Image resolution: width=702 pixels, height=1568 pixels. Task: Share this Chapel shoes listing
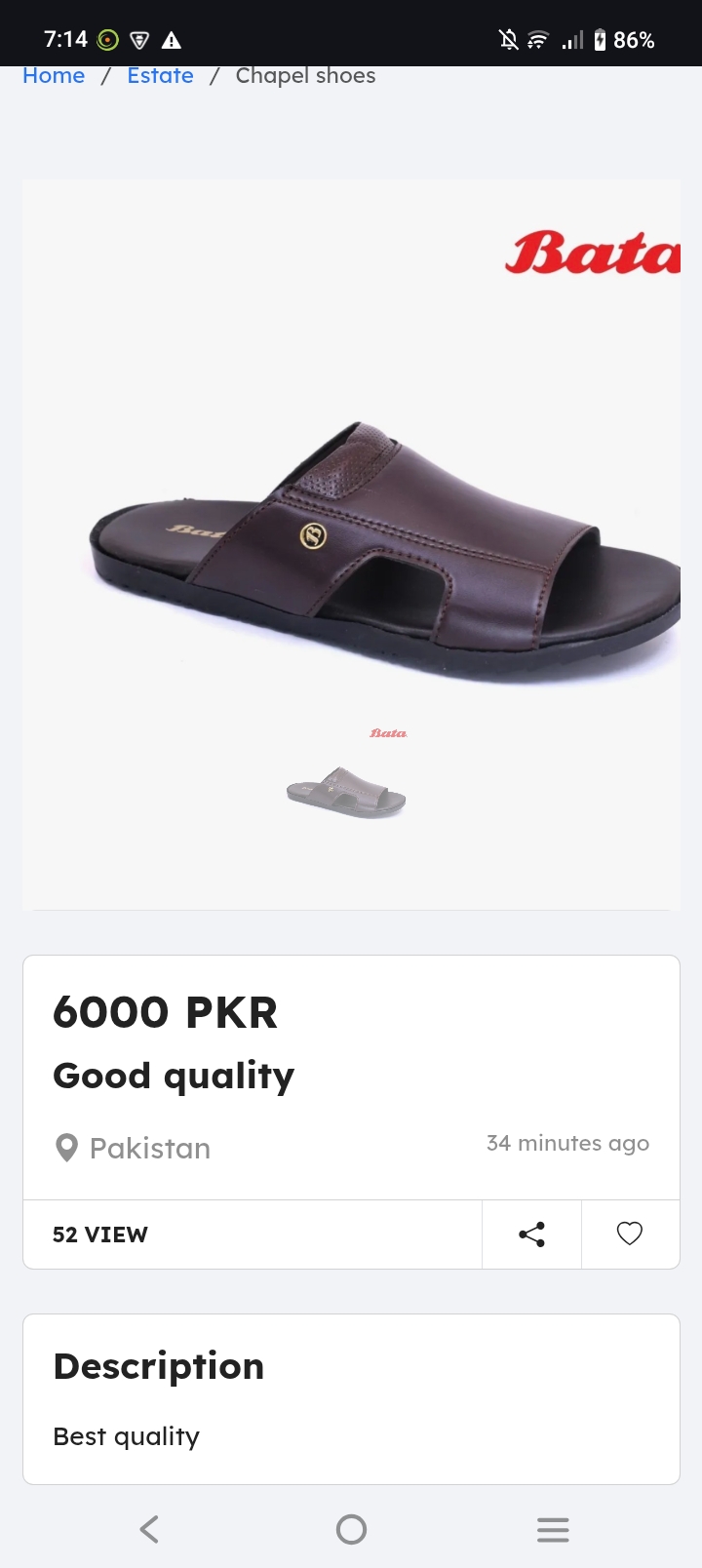[x=531, y=1235]
